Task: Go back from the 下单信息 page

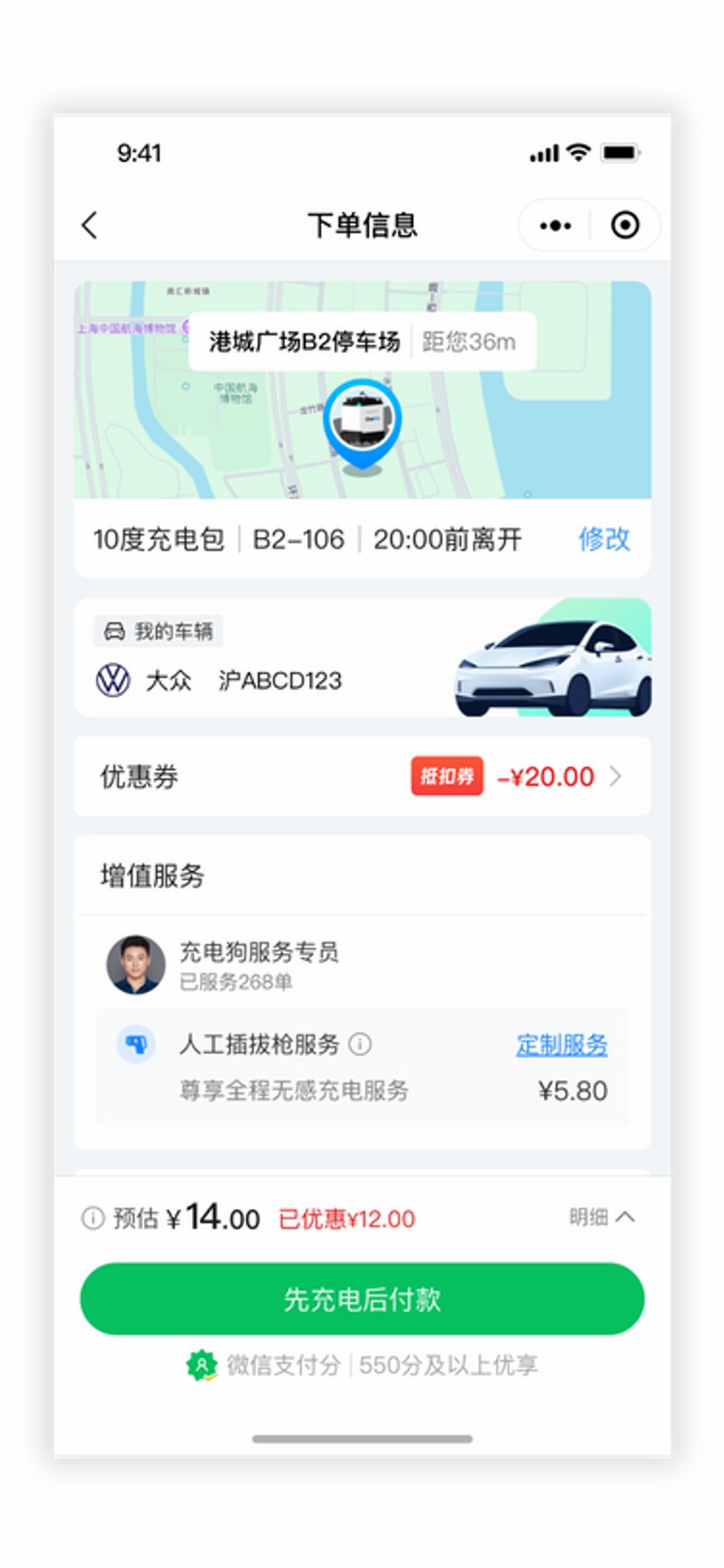Action: (x=90, y=226)
